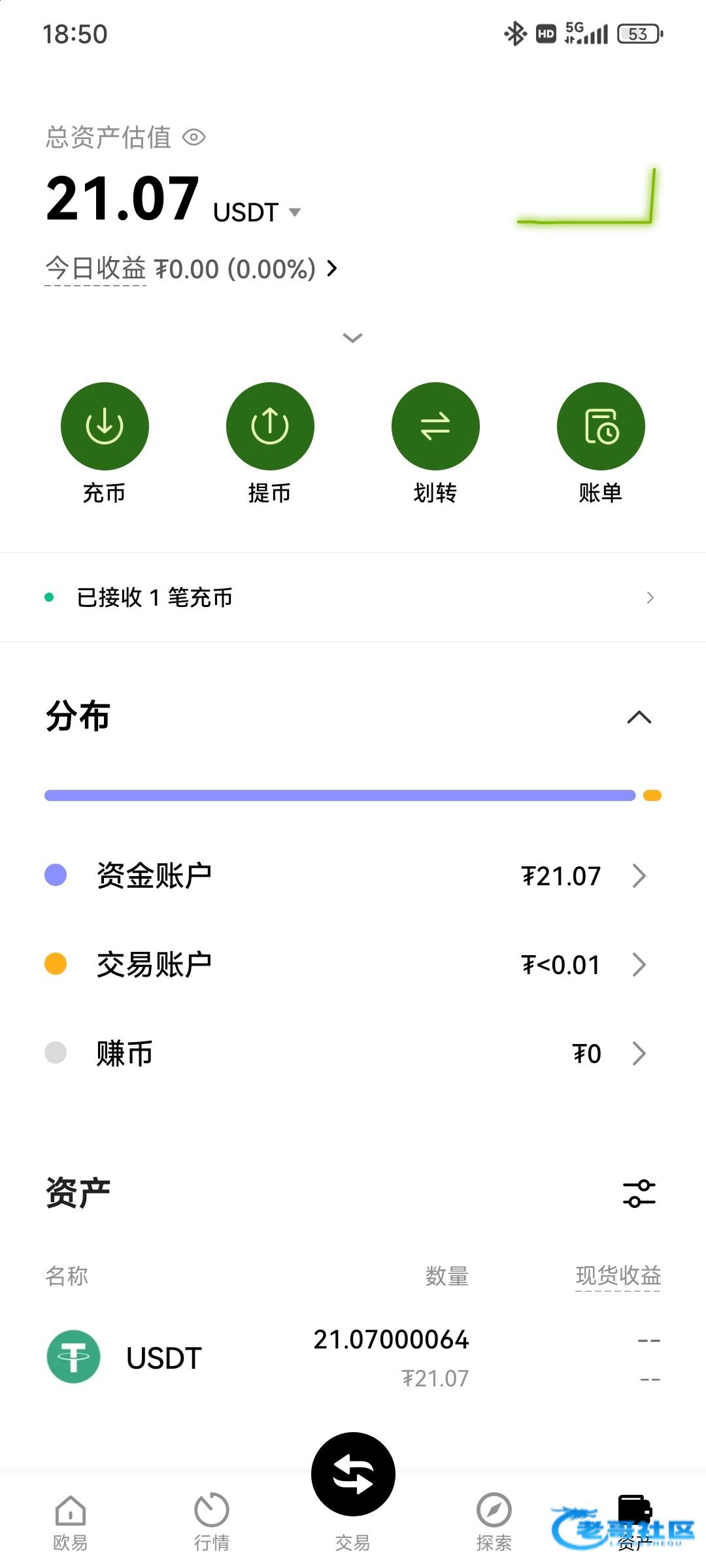Switch to the 欧易 home tab
Viewport: 706px width, 1568px height.
tap(71, 1522)
